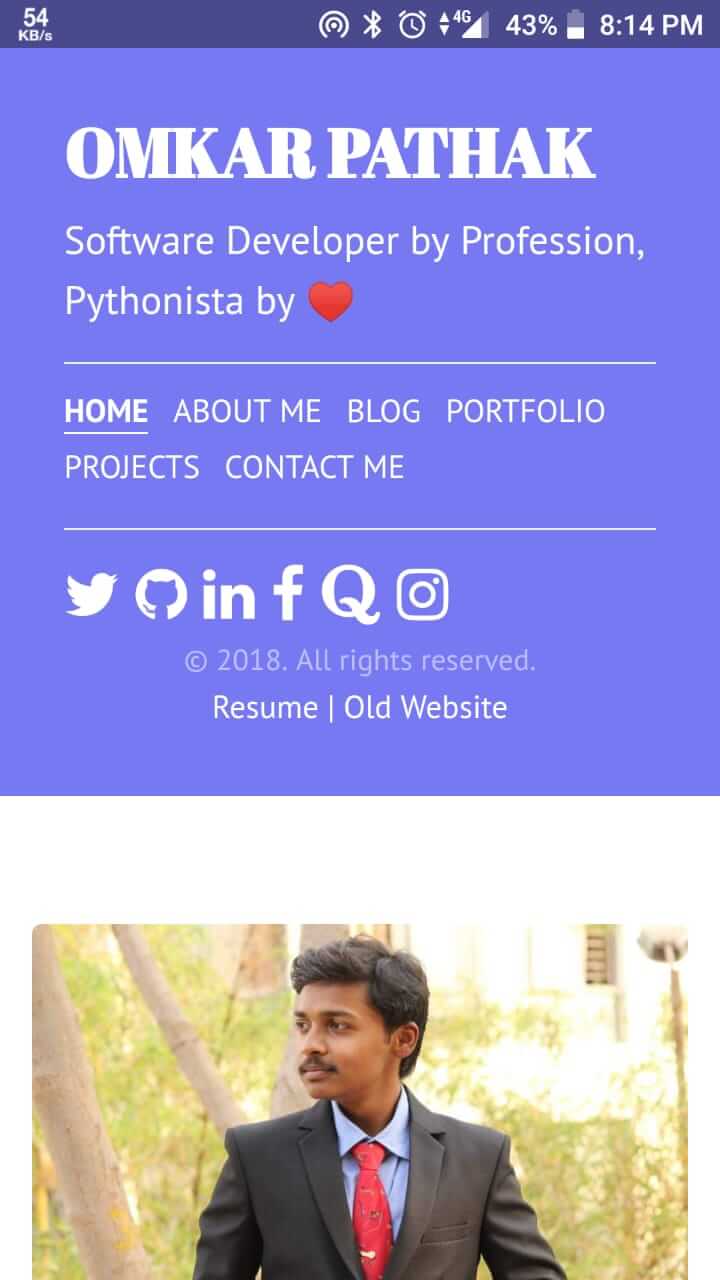Visit the Instagram profile icon
Image resolution: width=720 pixels, height=1280 pixels.
[x=422, y=594]
